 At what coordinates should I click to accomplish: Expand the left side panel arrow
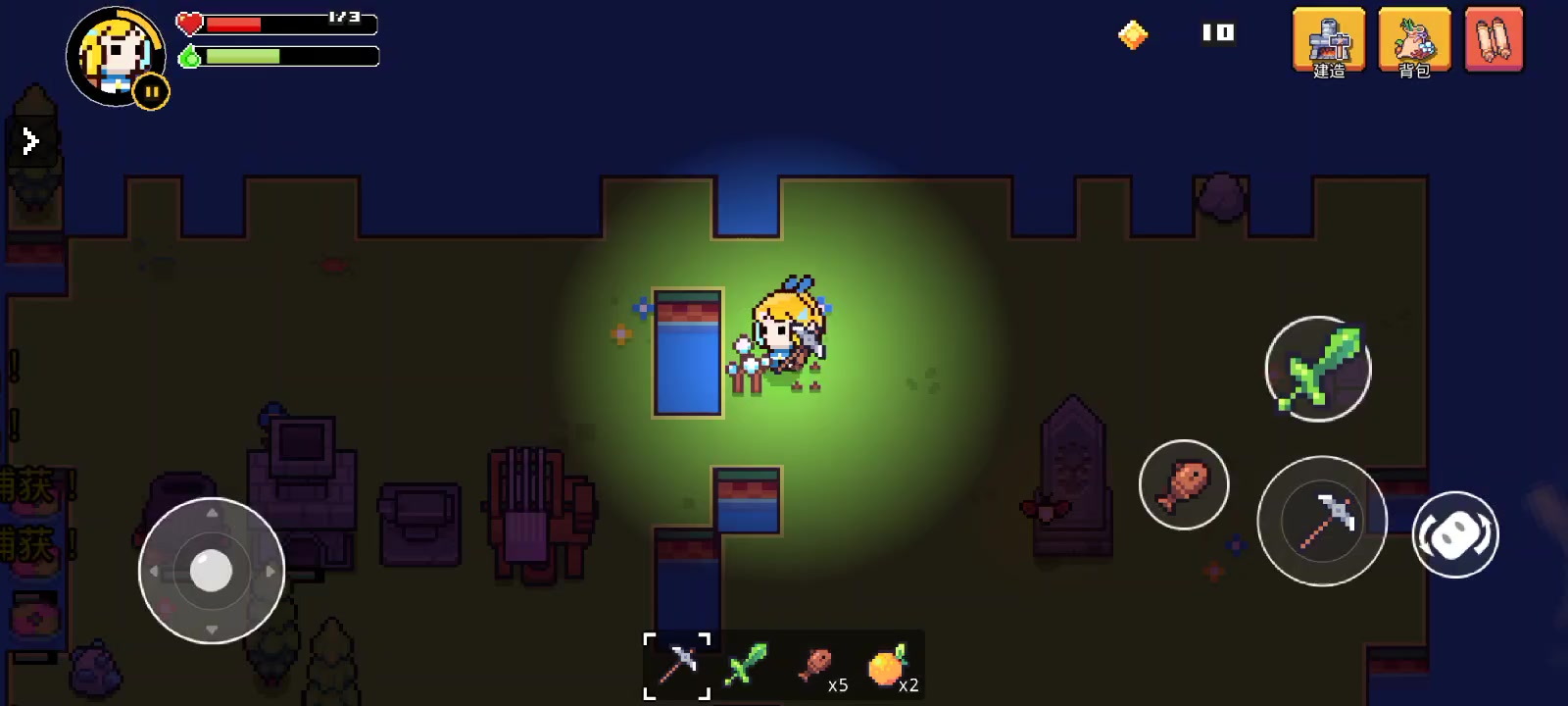pos(29,141)
